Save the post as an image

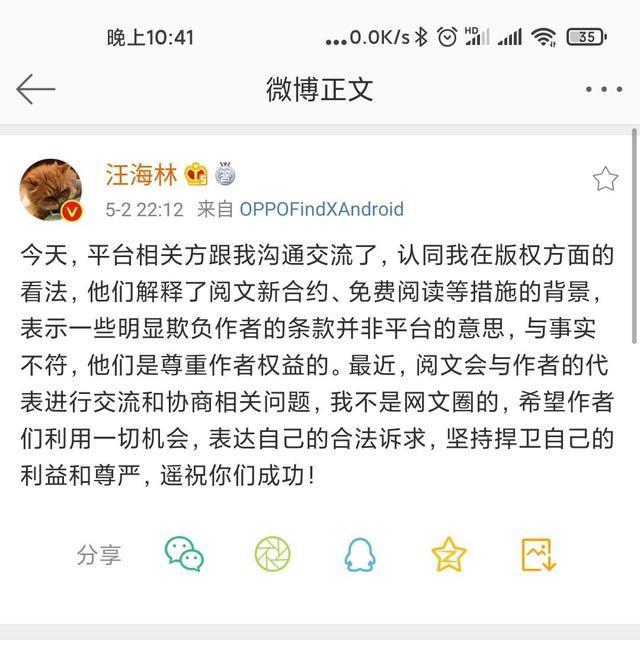click(538, 553)
